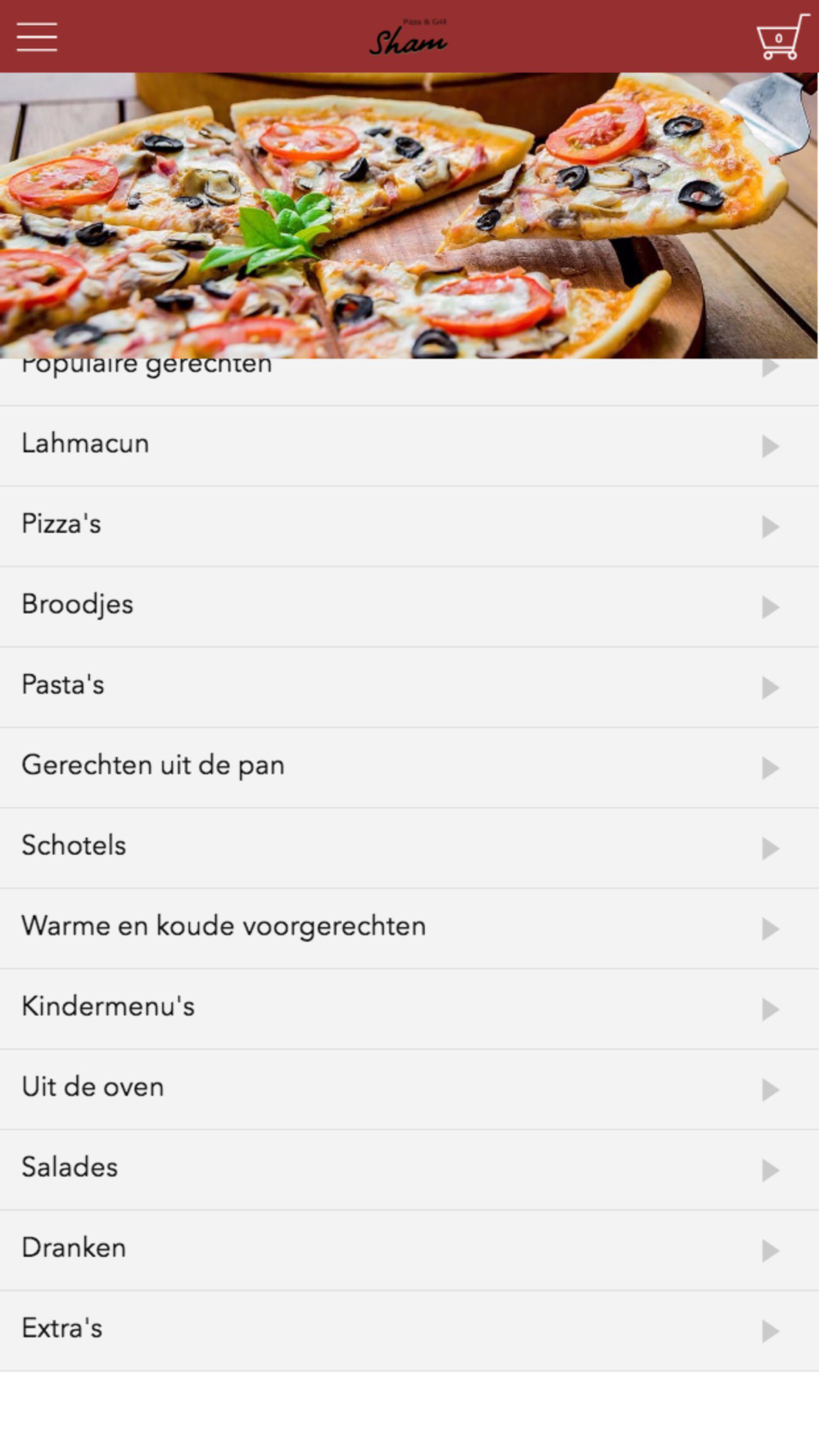The height and width of the screenshot is (1456, 819).
Task: Go to Kindermenu's
Action: [x=409, y=1009]
